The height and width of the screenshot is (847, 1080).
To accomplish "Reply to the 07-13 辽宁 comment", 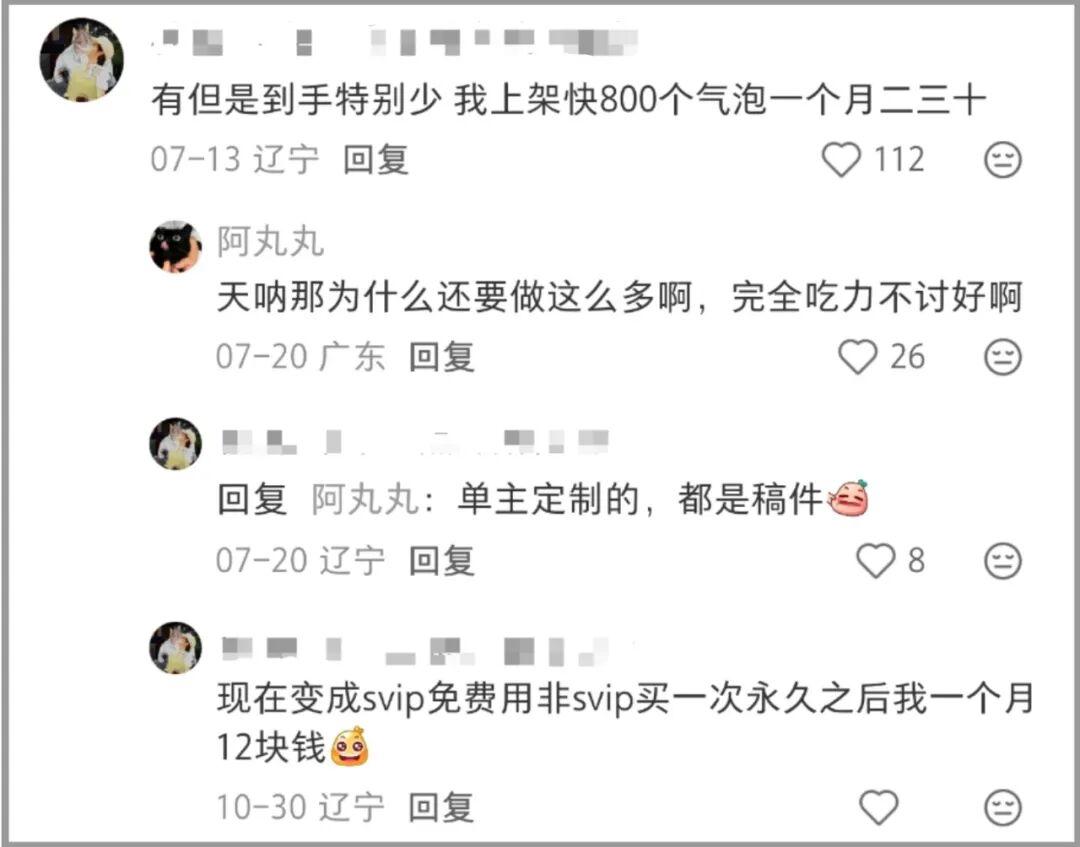I will coord(376,160).
